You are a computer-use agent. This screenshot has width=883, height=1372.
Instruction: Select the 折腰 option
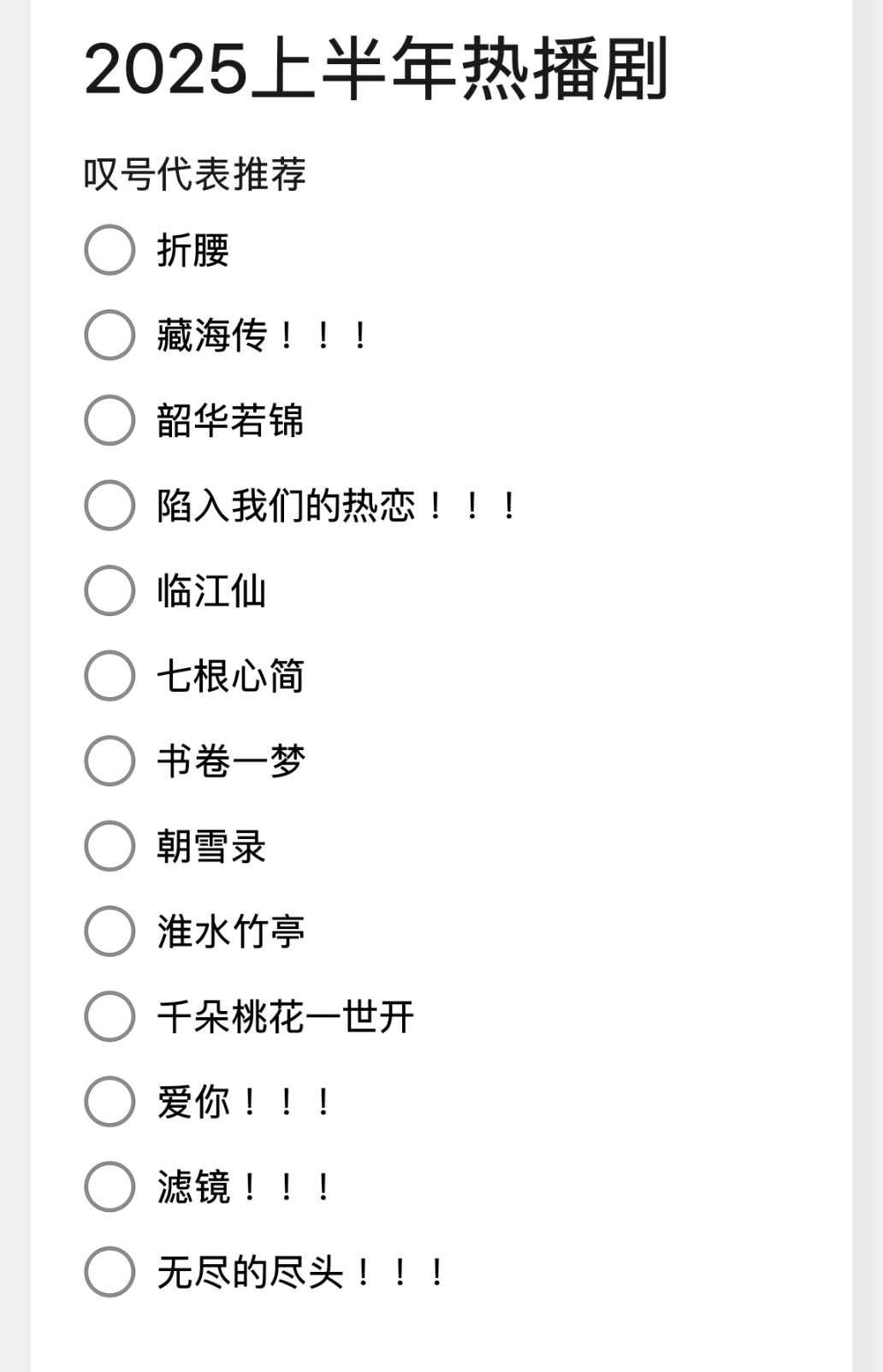click(110, 250)
